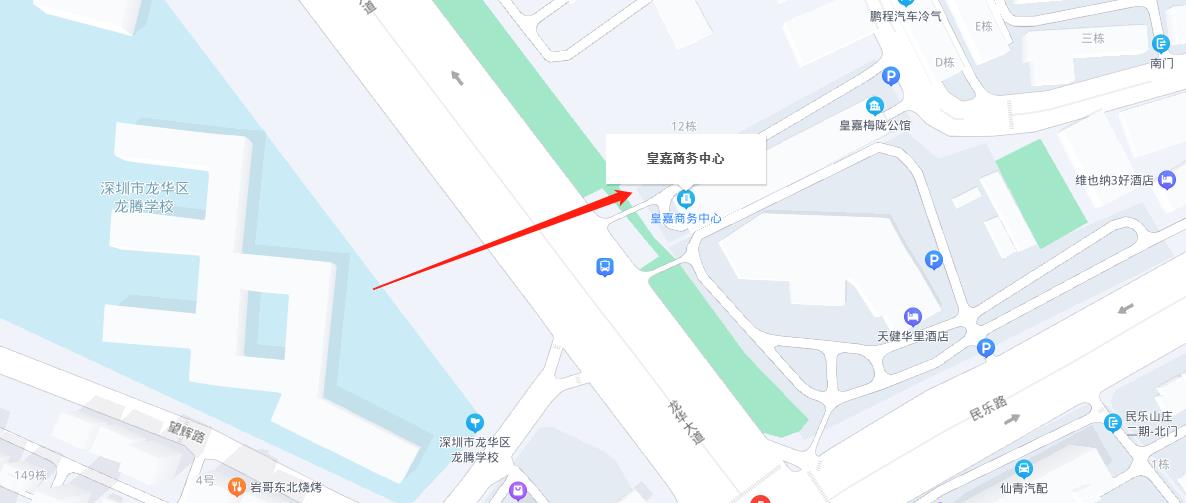Screen dimensions: 1186x503
Task: Open the 深圳市龙华区龙腾学校 location pin
Action: pos(475,423)
